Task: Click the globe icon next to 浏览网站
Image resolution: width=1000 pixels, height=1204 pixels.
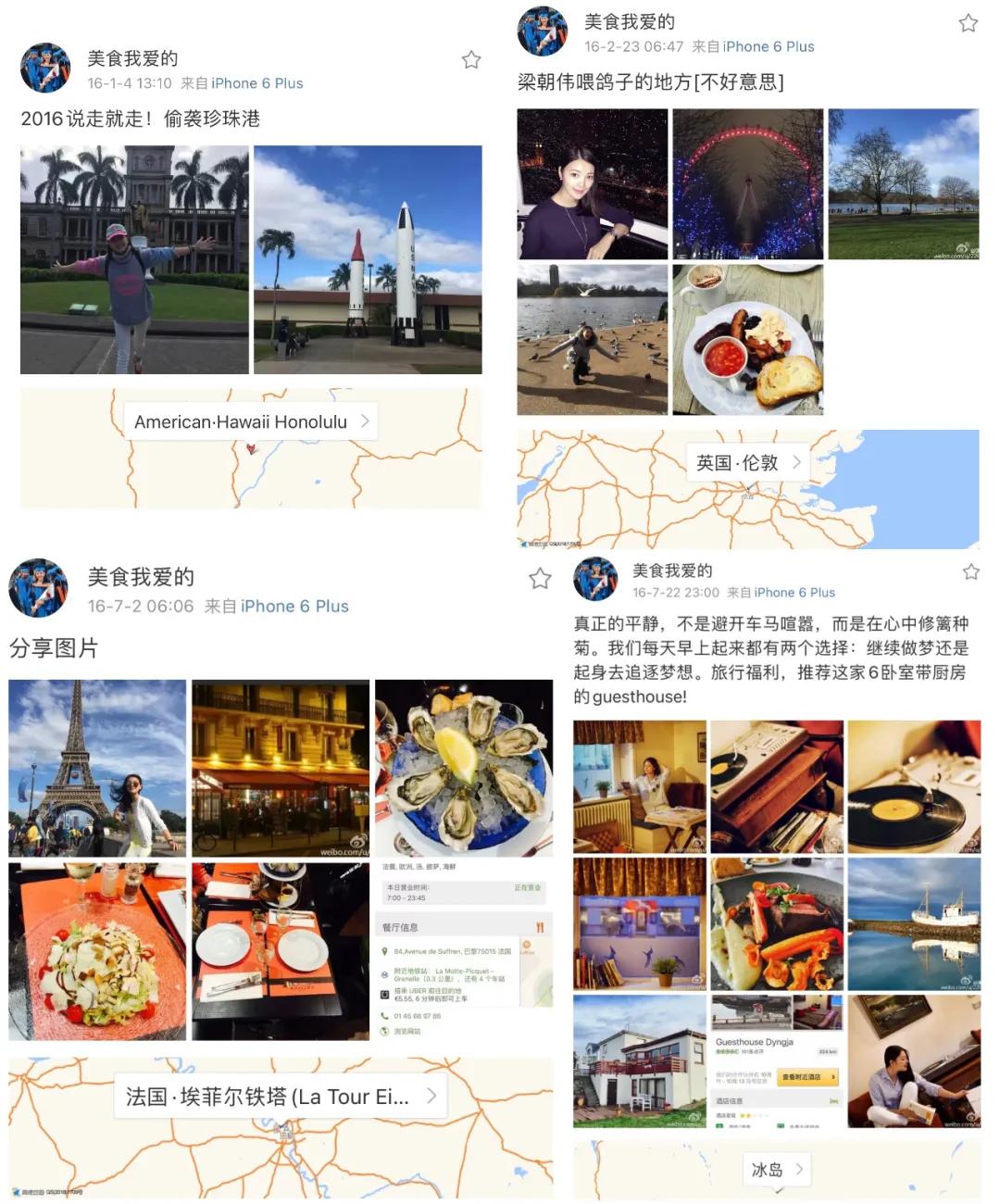Action: pyautogui.click(x=385, y=1031)
